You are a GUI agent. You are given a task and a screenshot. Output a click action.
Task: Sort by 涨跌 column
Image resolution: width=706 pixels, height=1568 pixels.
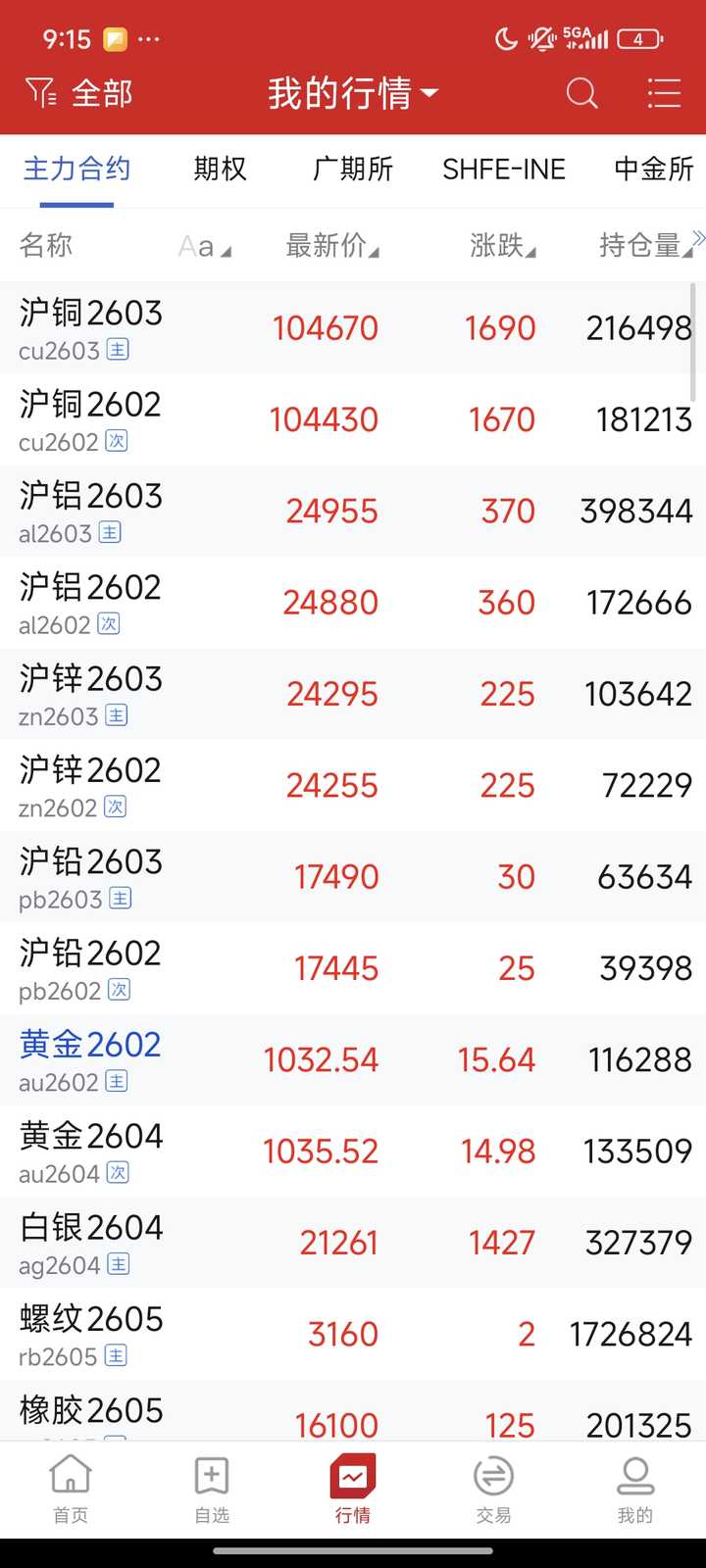click(501, 245)
